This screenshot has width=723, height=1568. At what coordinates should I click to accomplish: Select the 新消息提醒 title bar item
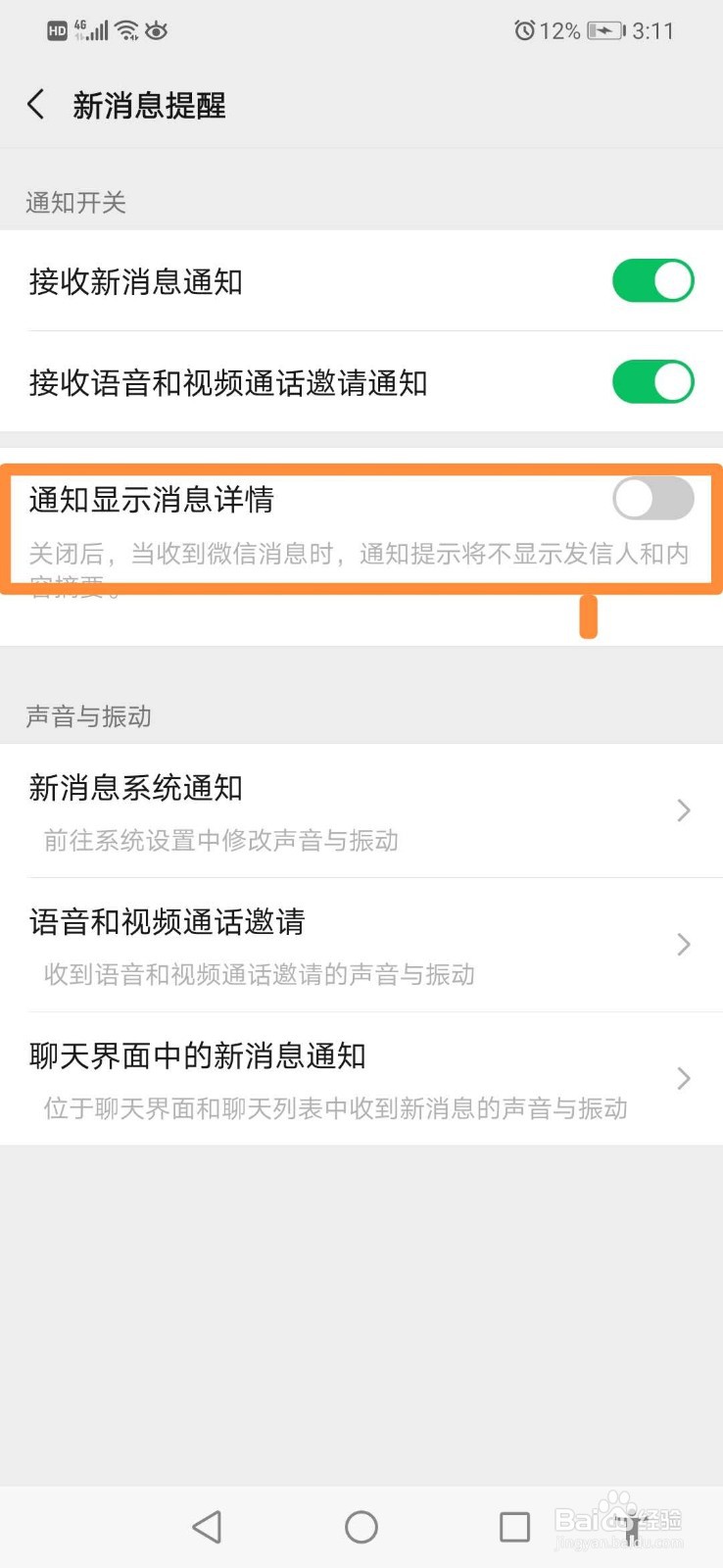click(148, 104)
